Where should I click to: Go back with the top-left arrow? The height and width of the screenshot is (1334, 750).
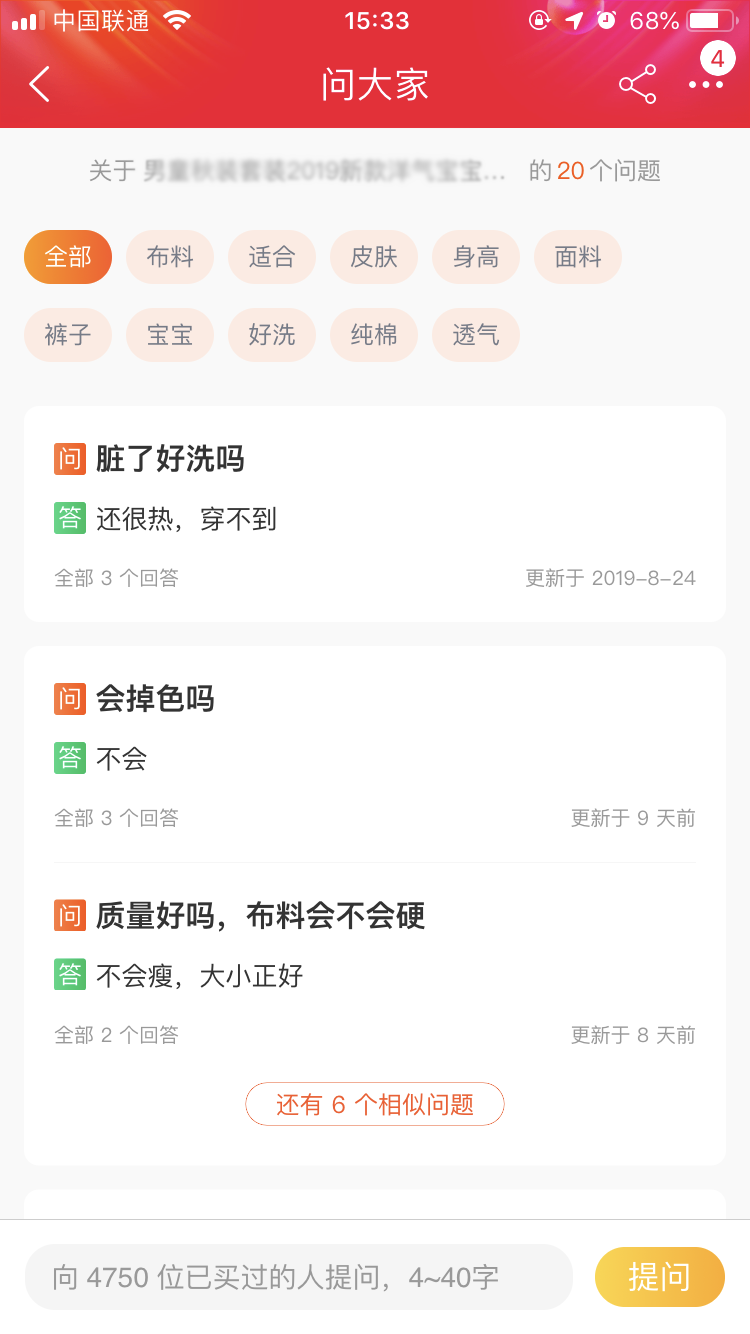coord(39,84)
